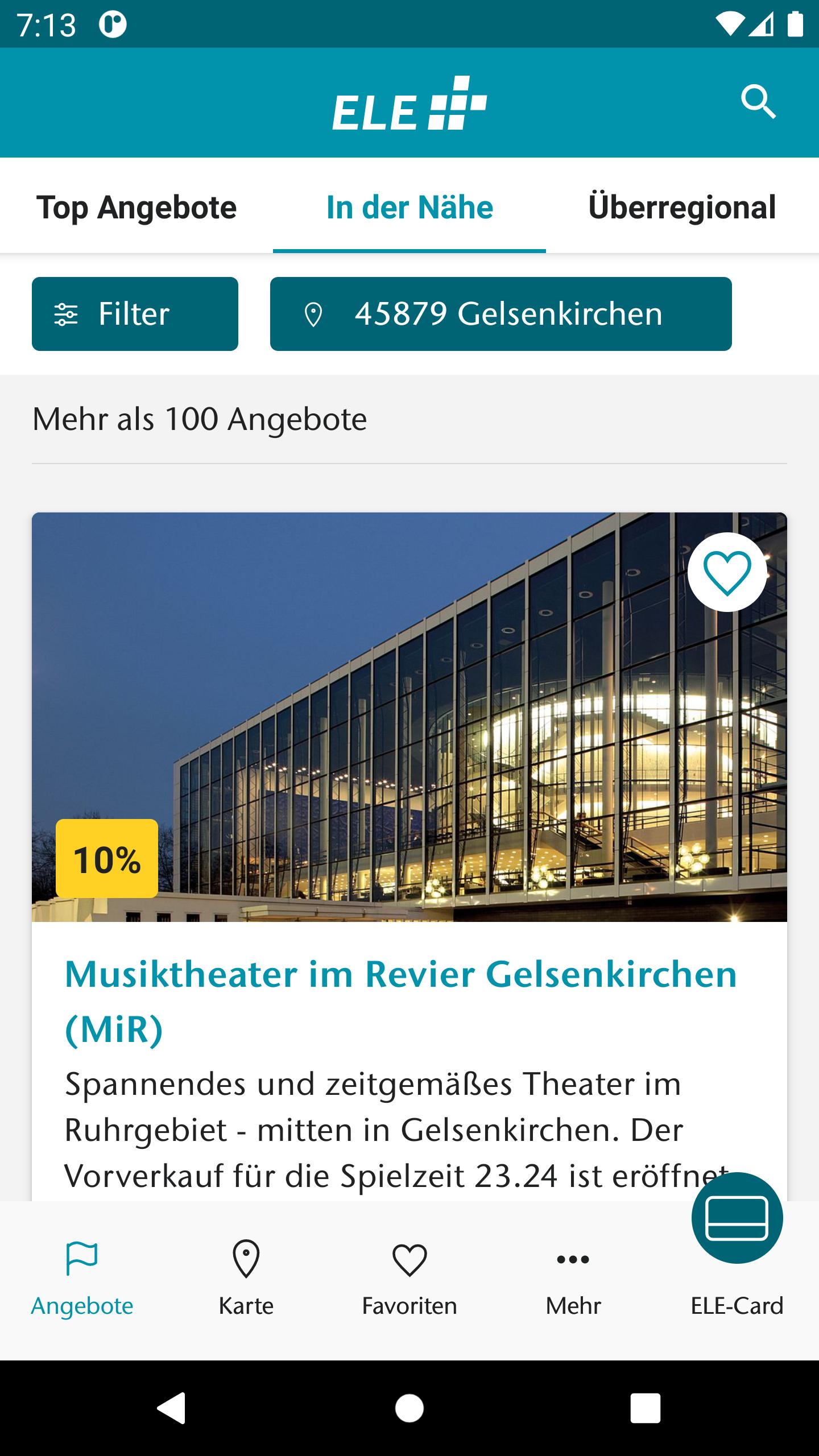The image size is (819, 1456).
Task: Open the Filter options
Action: 135,314
